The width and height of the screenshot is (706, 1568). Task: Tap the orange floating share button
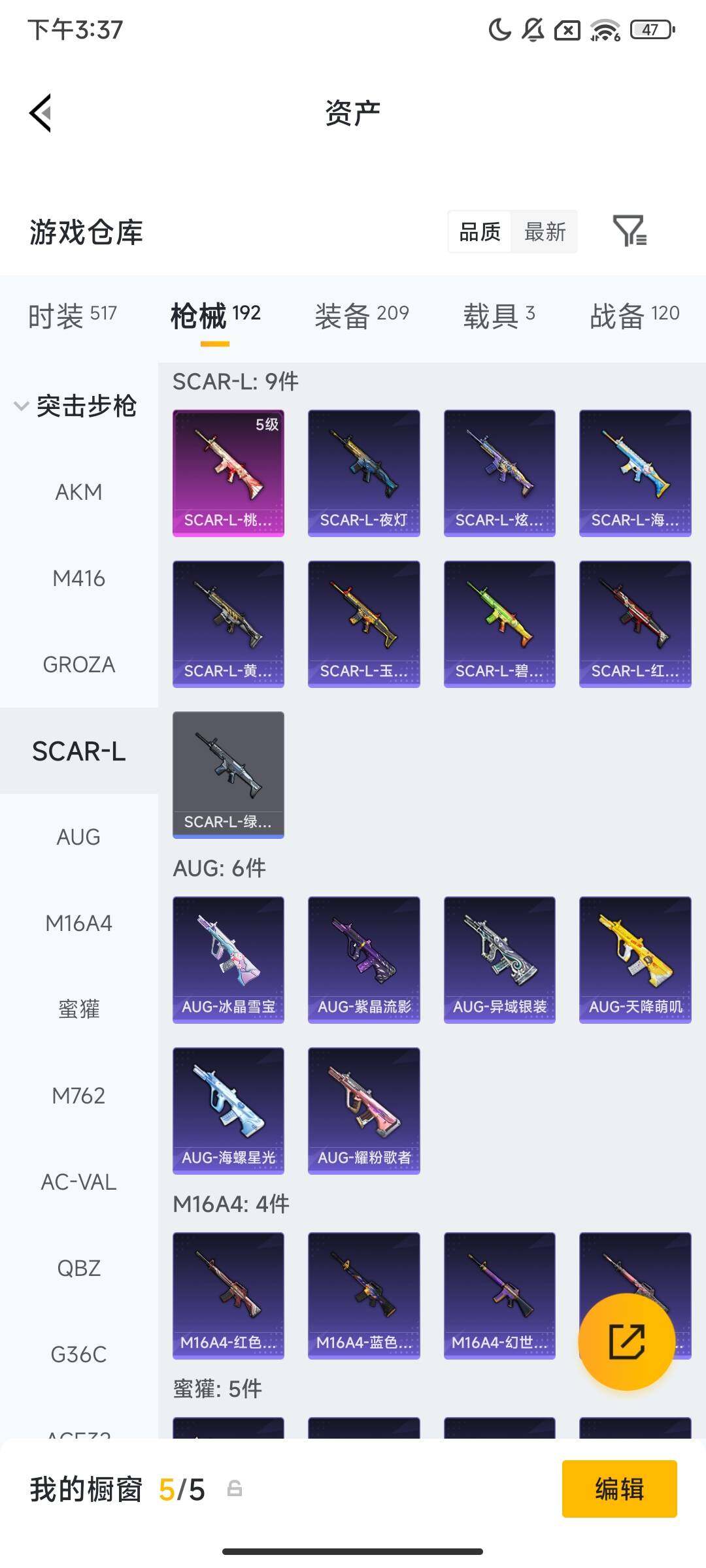click(x=626, y=1341)
